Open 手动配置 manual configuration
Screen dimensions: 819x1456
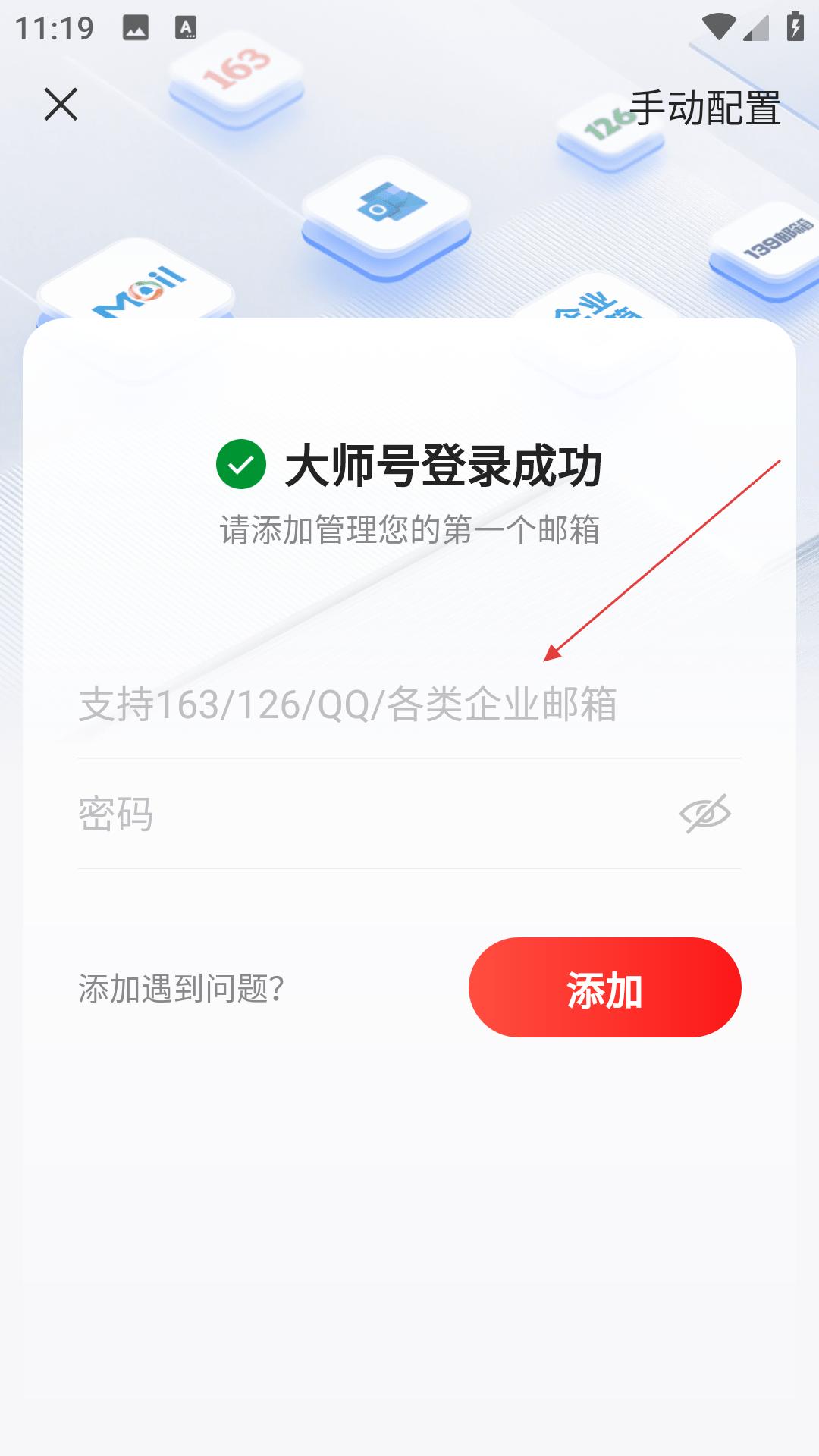pos(704,108)
